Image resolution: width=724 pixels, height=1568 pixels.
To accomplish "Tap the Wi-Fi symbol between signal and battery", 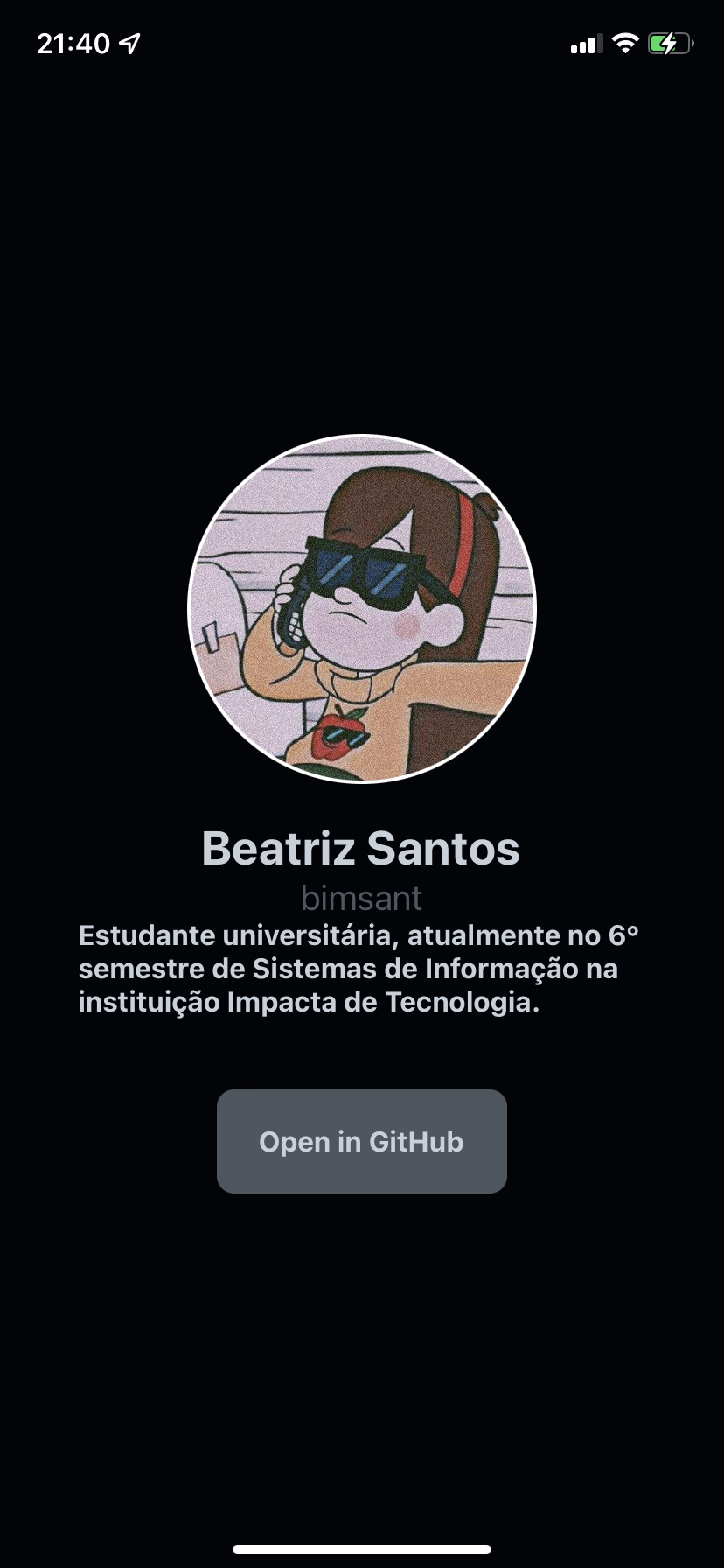I will tap(626, 44).
